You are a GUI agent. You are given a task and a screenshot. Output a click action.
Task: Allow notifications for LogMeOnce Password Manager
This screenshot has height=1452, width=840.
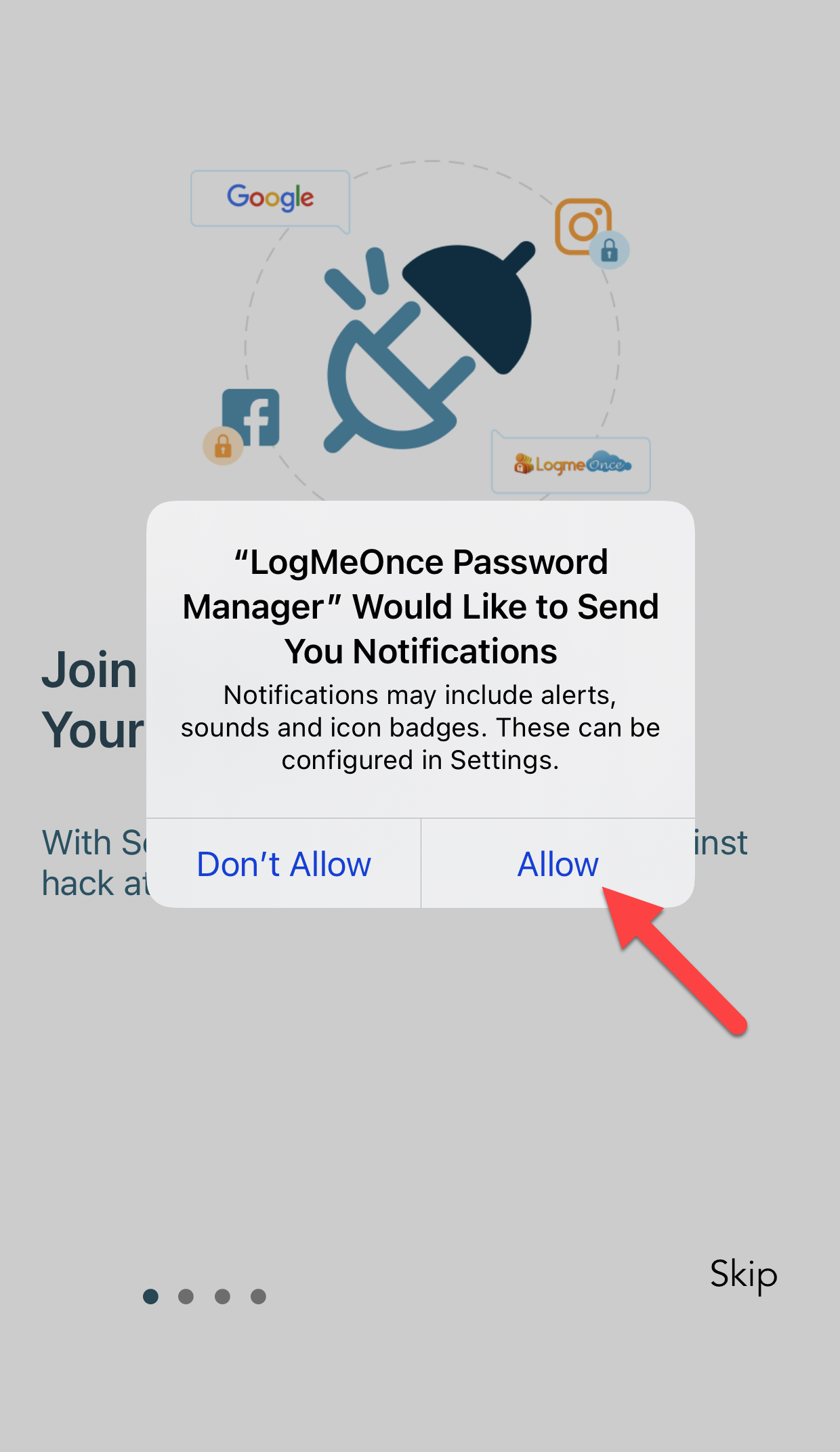click(558, 864)
